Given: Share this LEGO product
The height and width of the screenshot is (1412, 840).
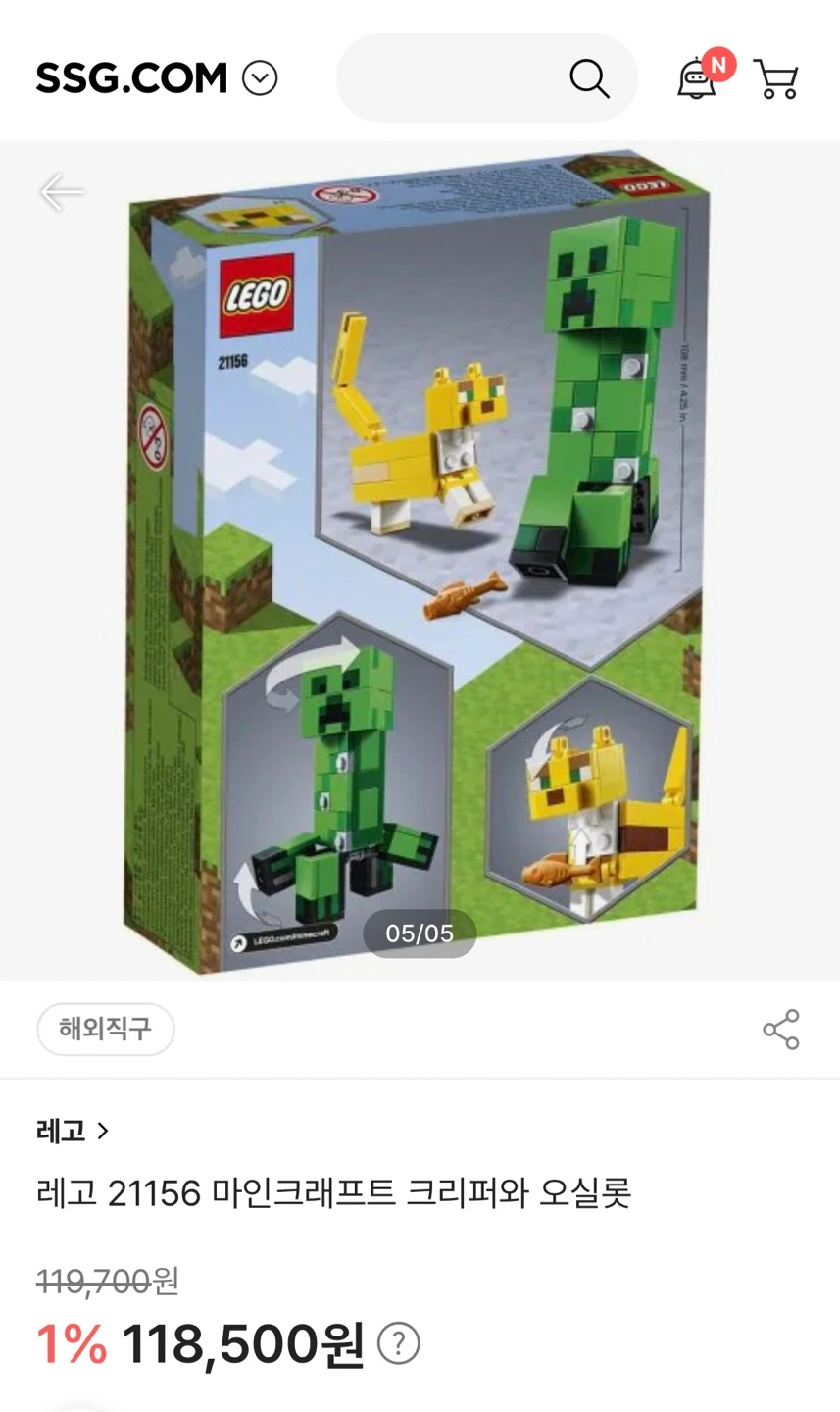Looking at the screenshot, I should pyautogui.click(x=781, y=1030).
